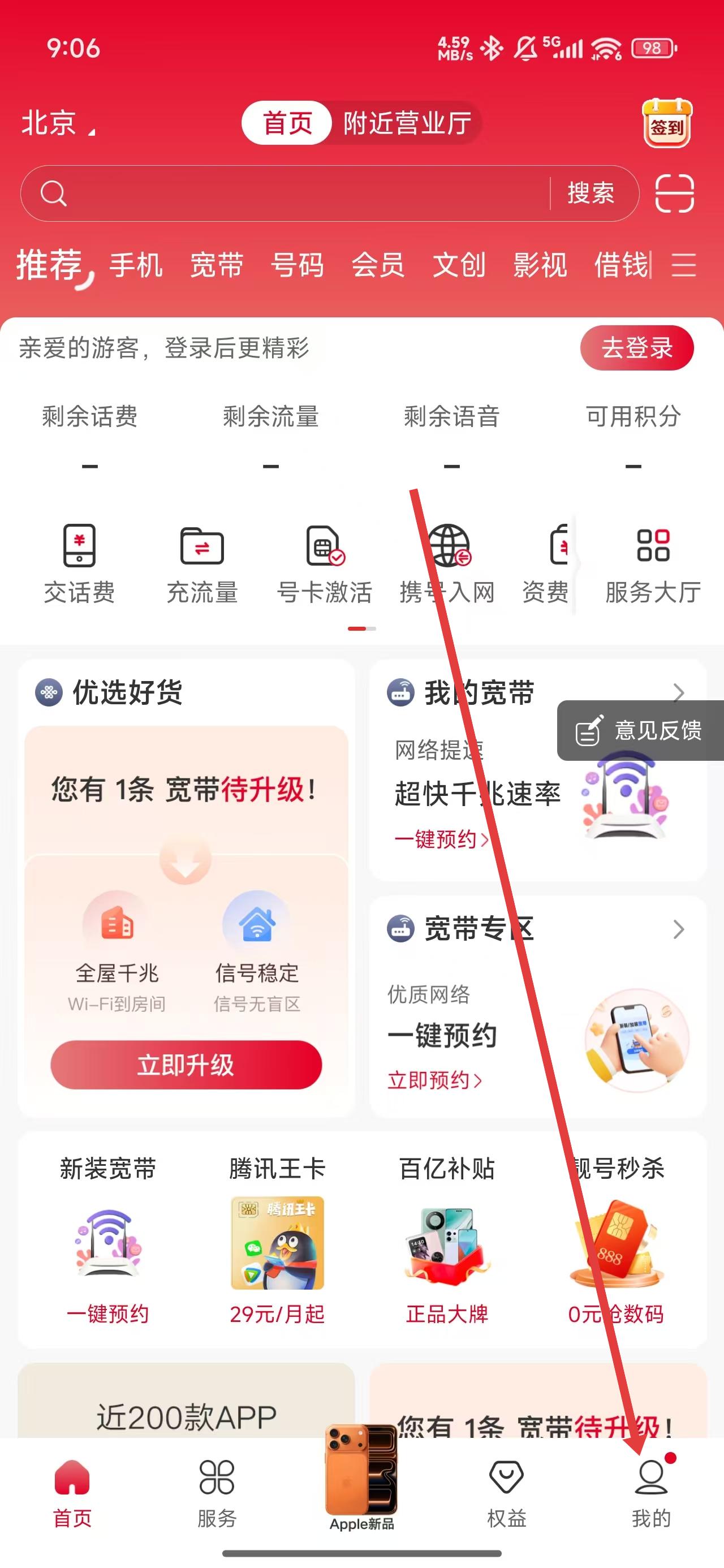Screen dimensions: 724x1568
Task: Tap the 搜索 button
Action: coord(590,193)
